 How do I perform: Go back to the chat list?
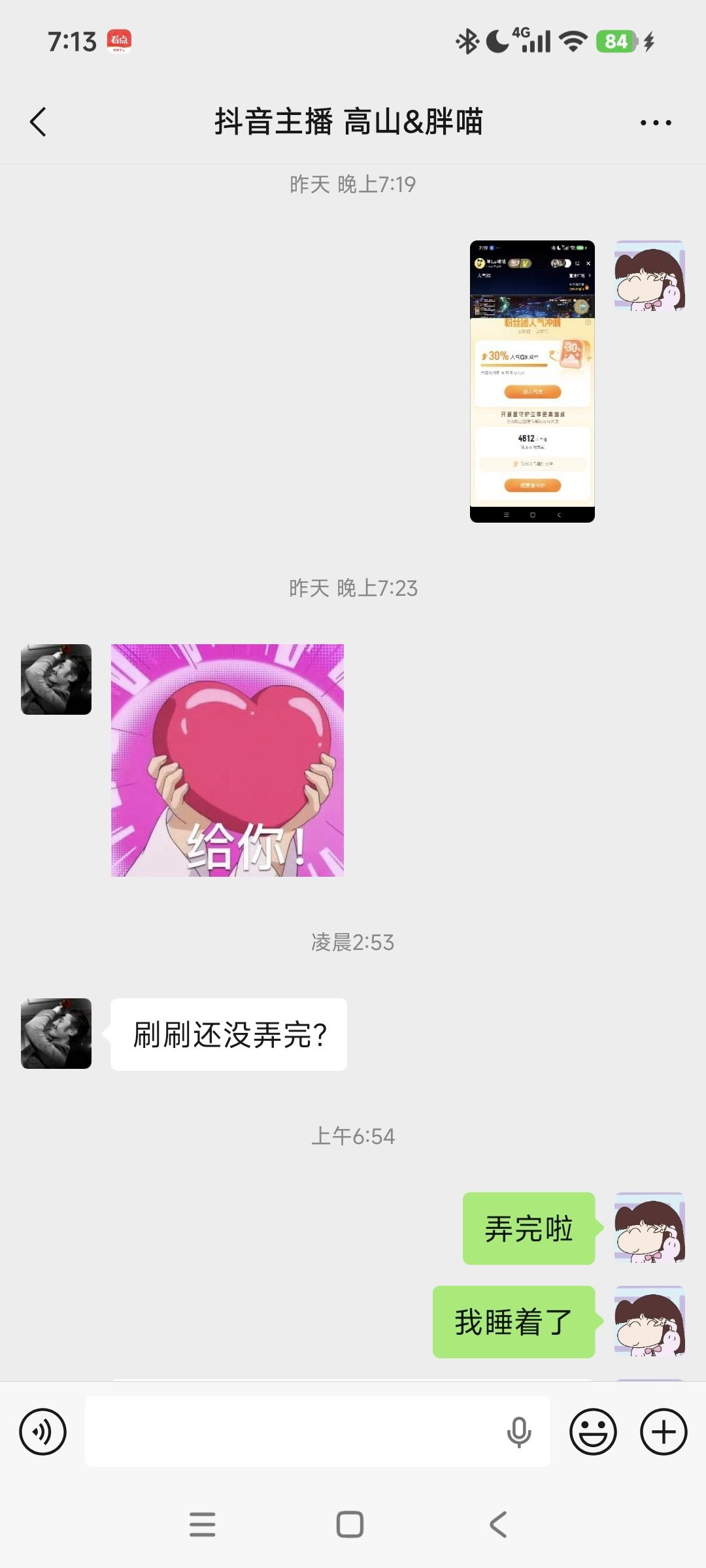[39, 122]
